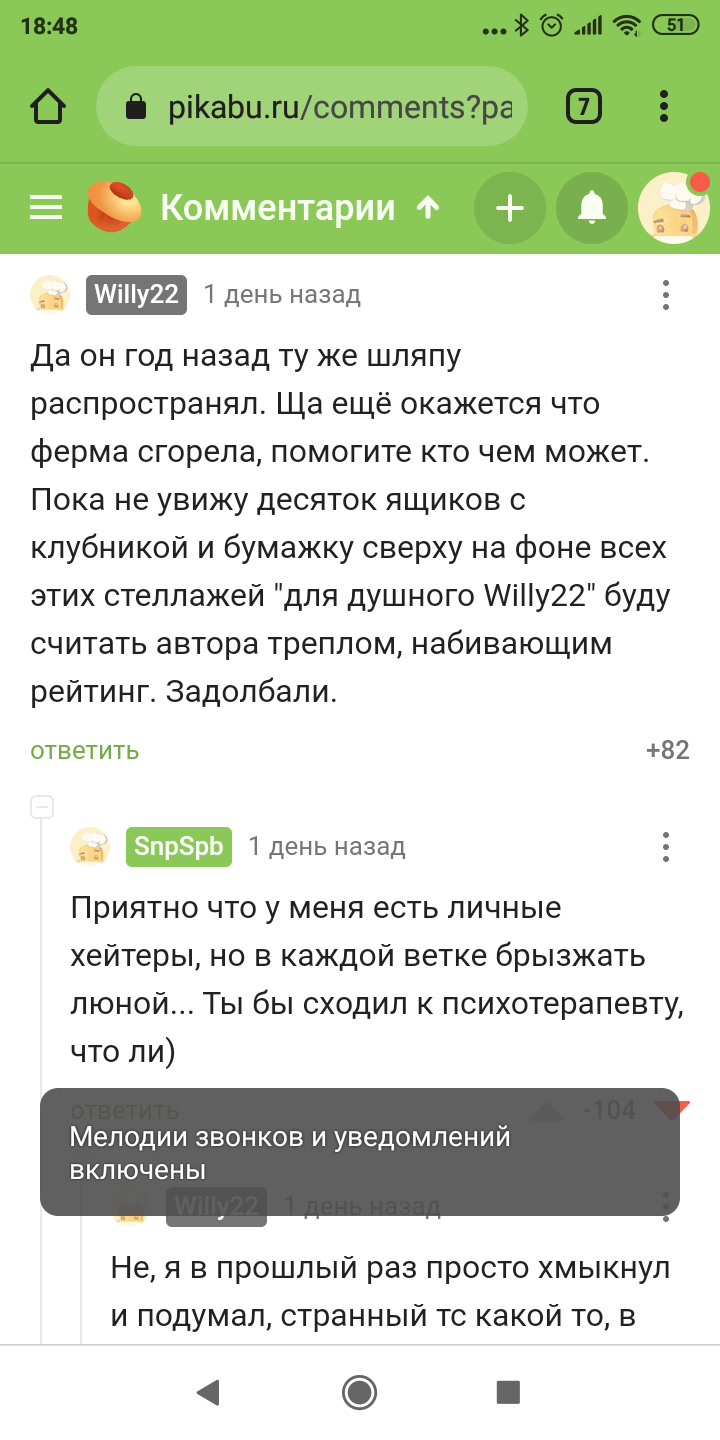
Task: Go to the Pikabu logo home
Action: [x=113, y=206]
